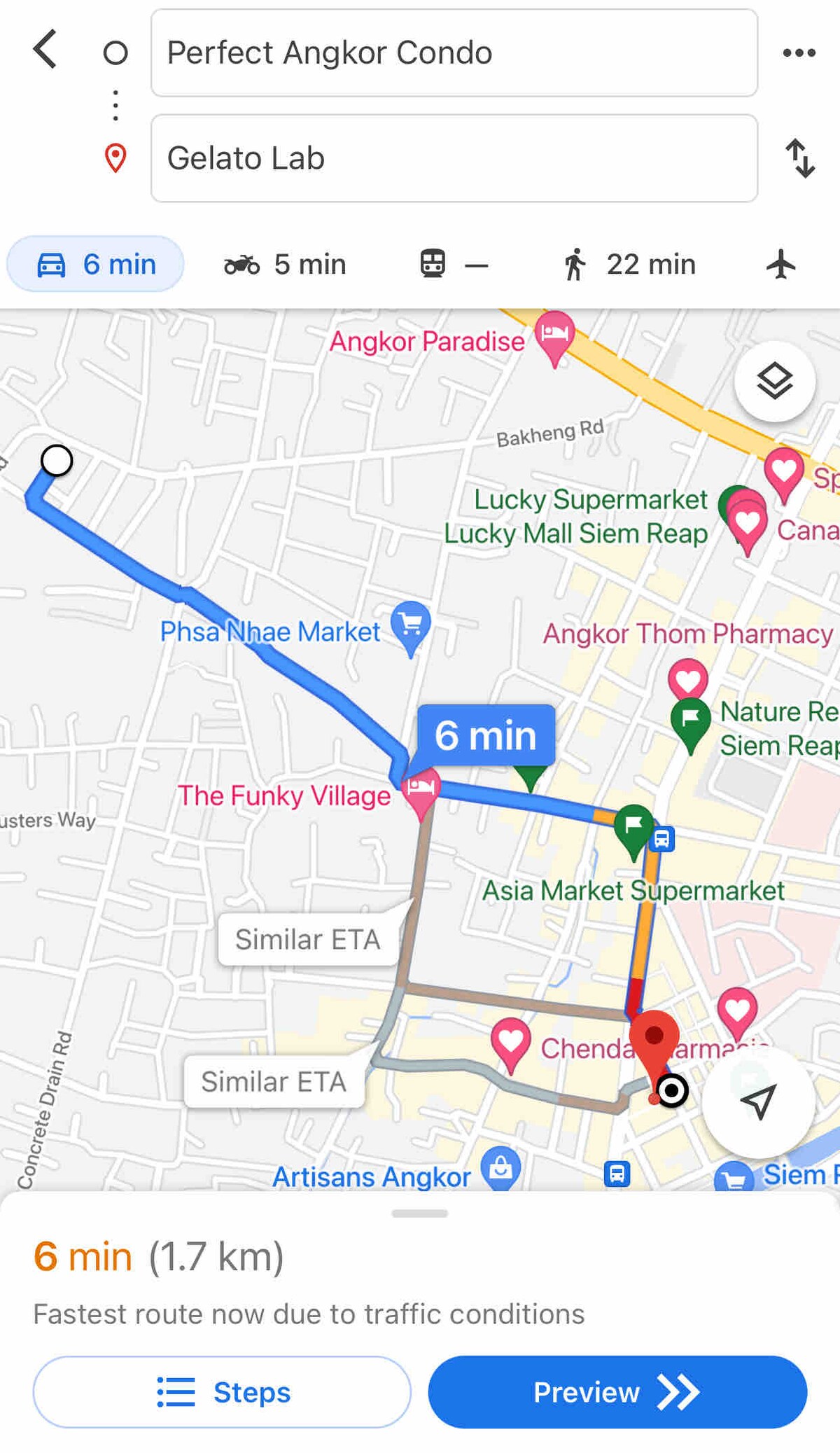Go back using the top-left arrow
This screenshot has height=1453, width=840.
[45, 49]
